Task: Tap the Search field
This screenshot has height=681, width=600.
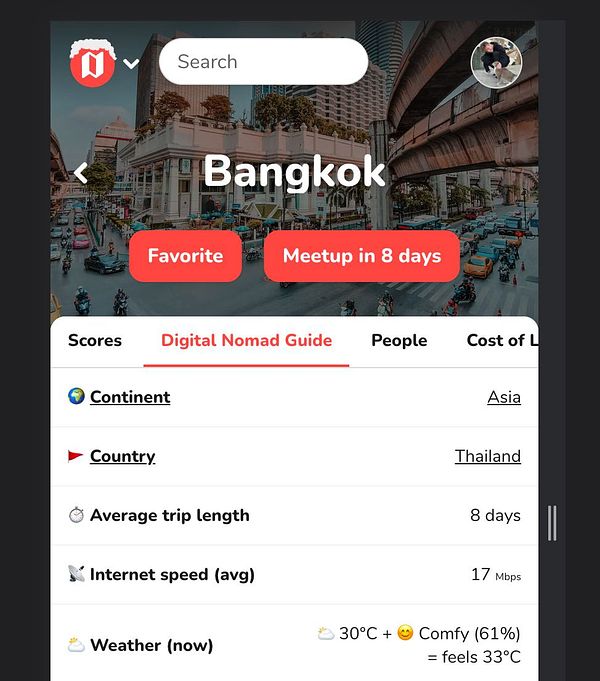Action: click(x=263, y=62)
